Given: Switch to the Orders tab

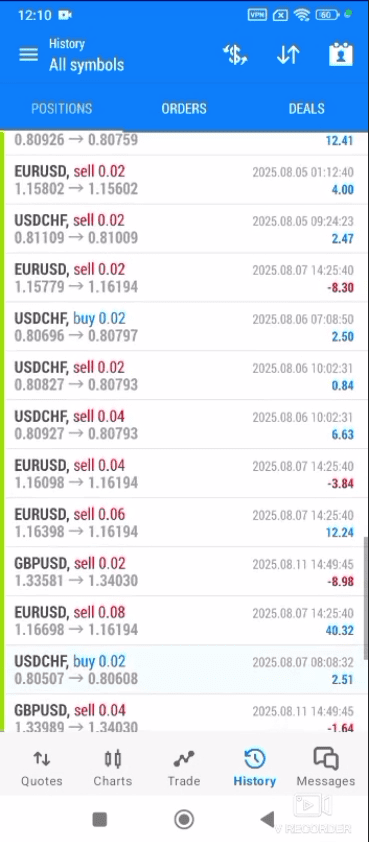Looking at the screenshot, I should 184,108.
